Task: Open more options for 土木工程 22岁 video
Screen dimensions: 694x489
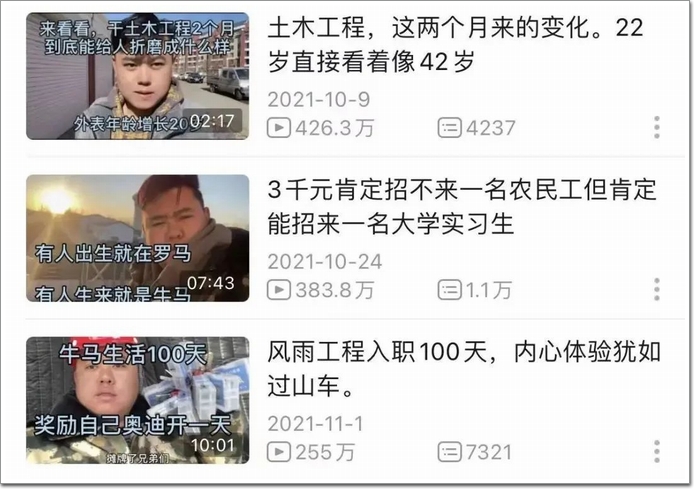Action: click(657, 127)
